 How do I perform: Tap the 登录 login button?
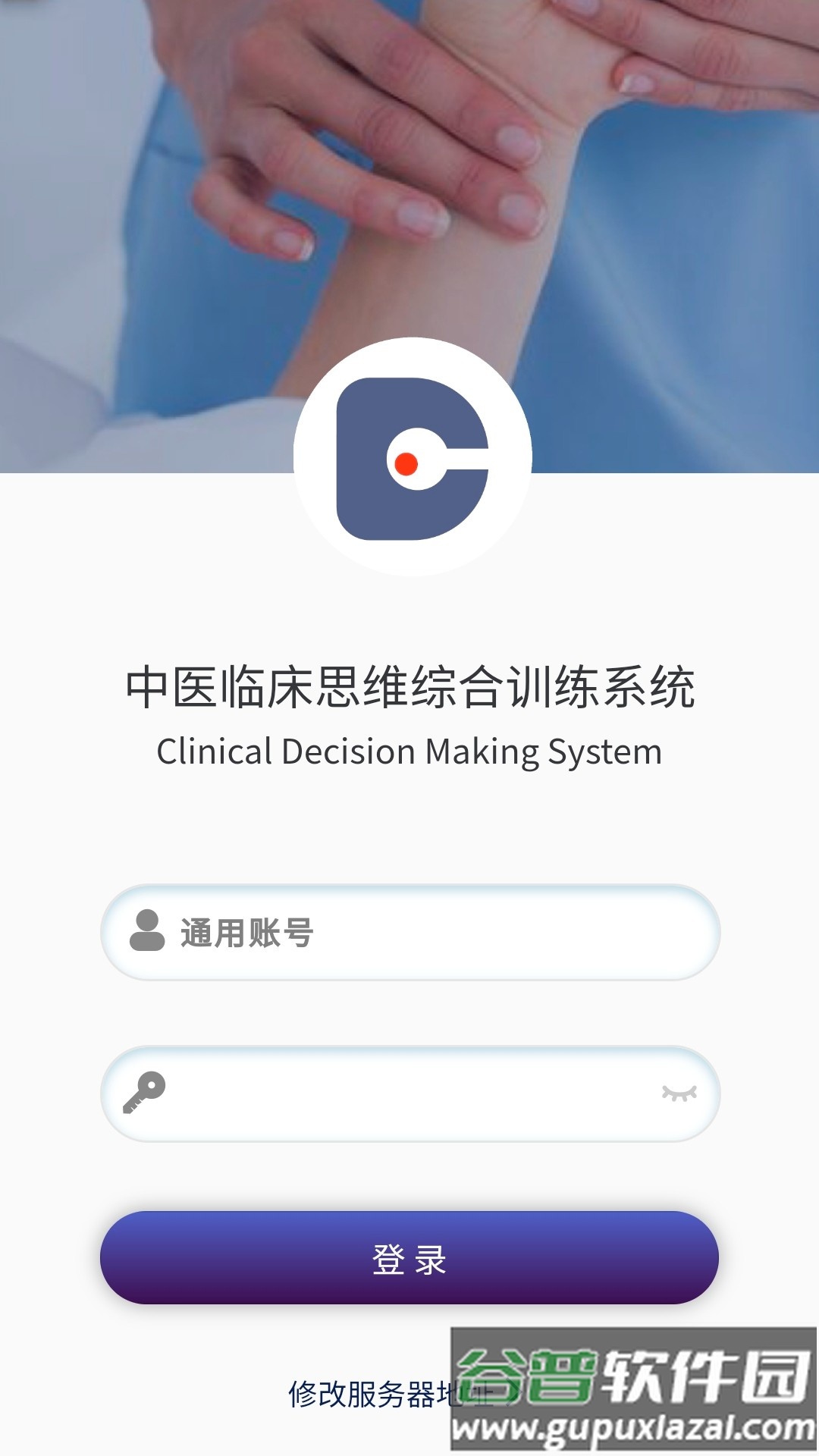409,1258
